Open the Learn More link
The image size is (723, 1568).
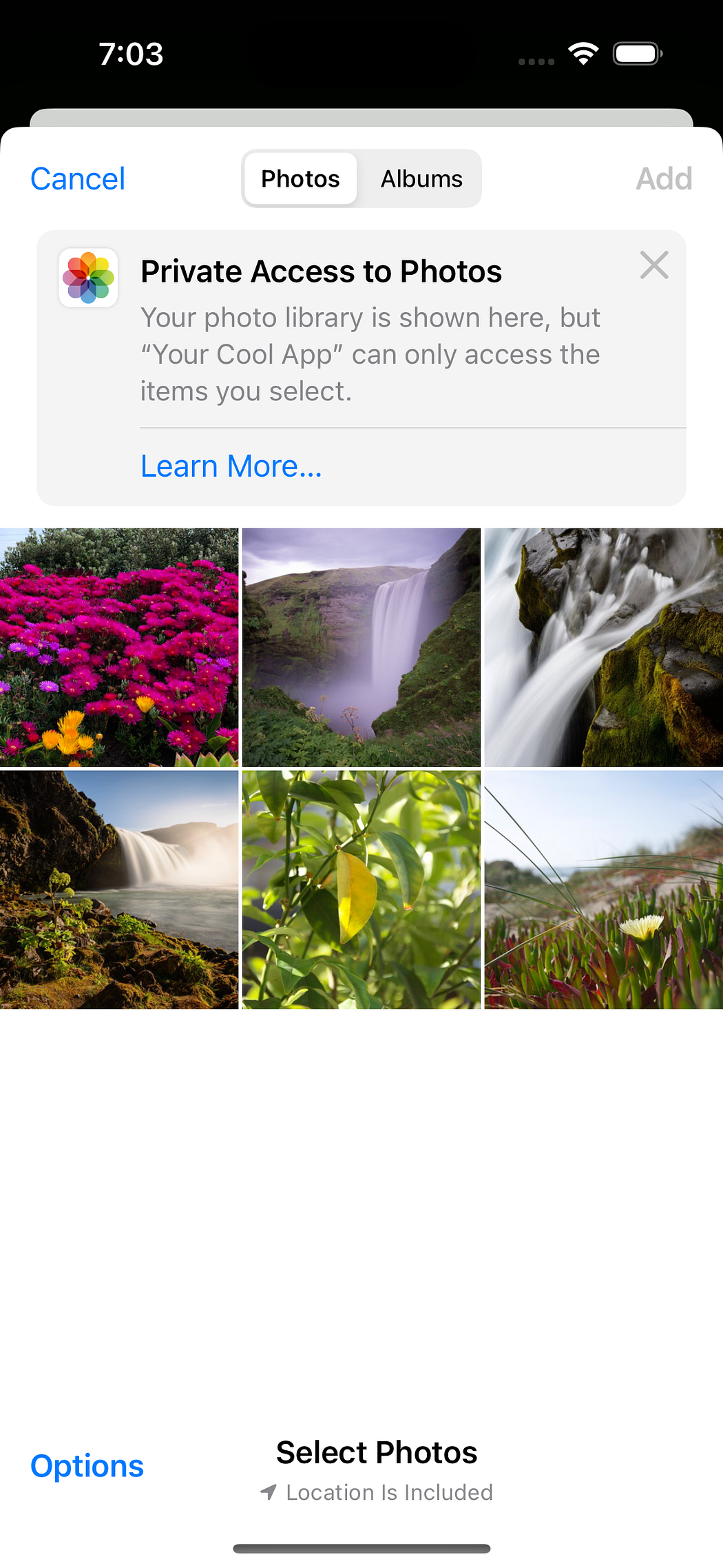click(231, 466)
